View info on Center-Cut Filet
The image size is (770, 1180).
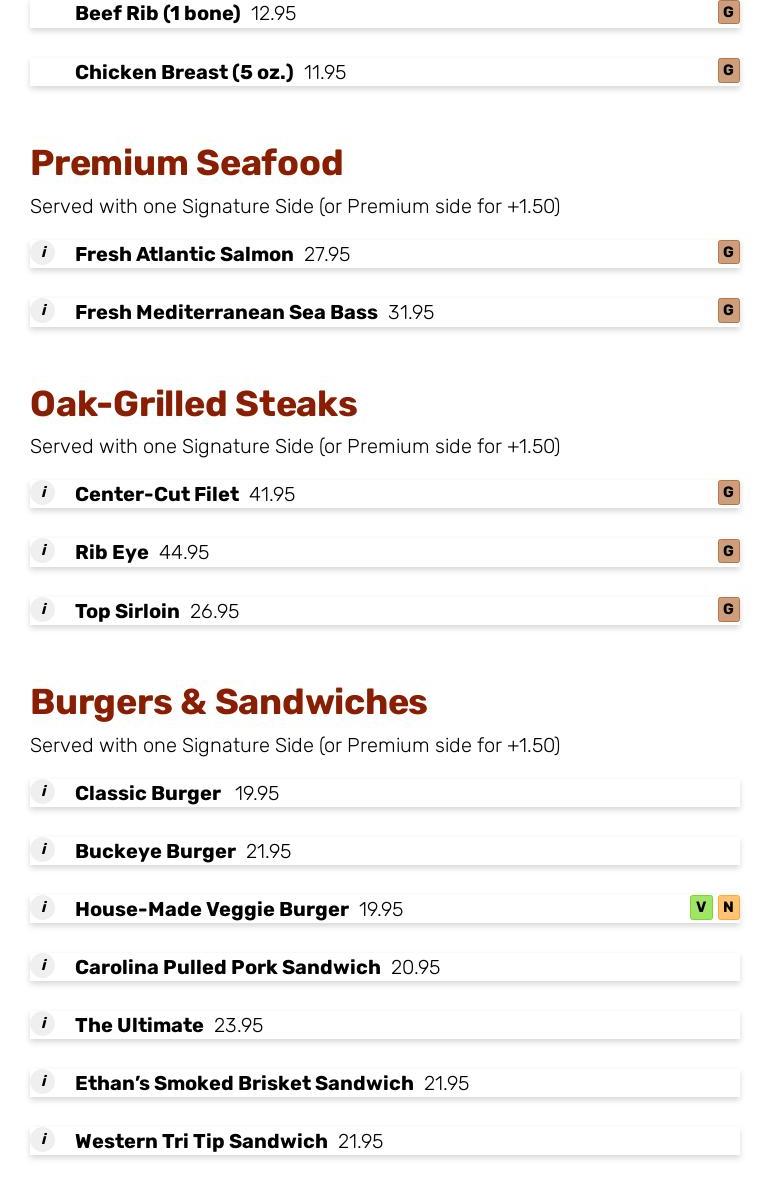[x=44, y=493]
